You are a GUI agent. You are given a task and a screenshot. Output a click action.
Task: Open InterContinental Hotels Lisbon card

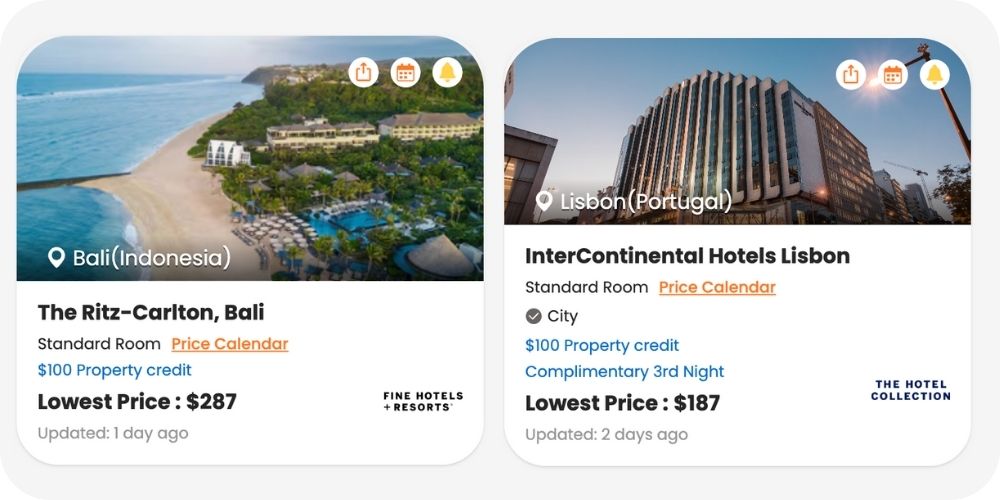(x=687, y=256)
